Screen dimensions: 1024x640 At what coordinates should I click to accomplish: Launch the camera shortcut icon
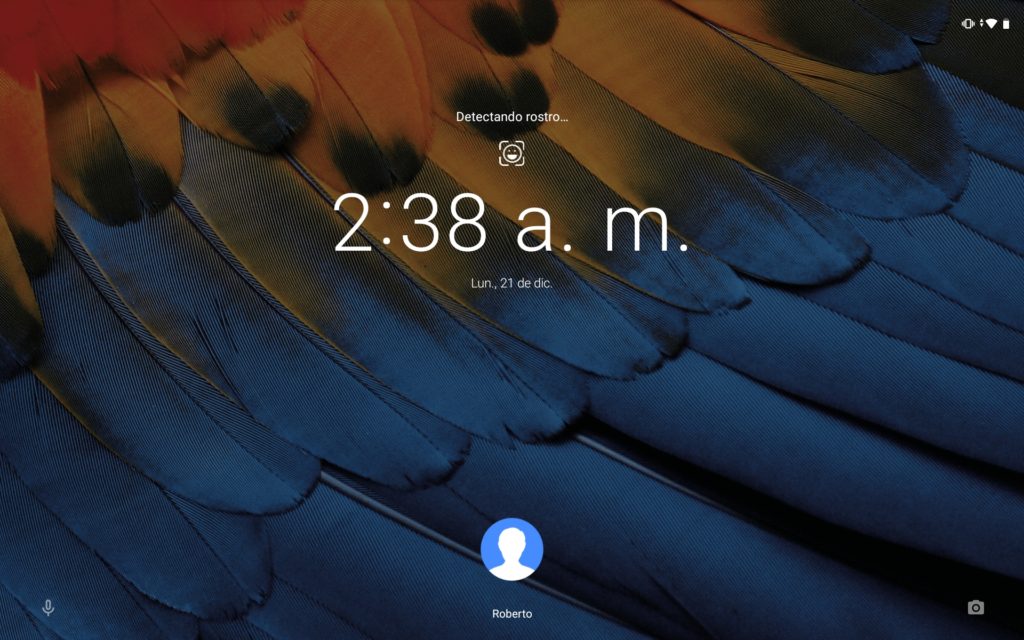coord(976,607)
